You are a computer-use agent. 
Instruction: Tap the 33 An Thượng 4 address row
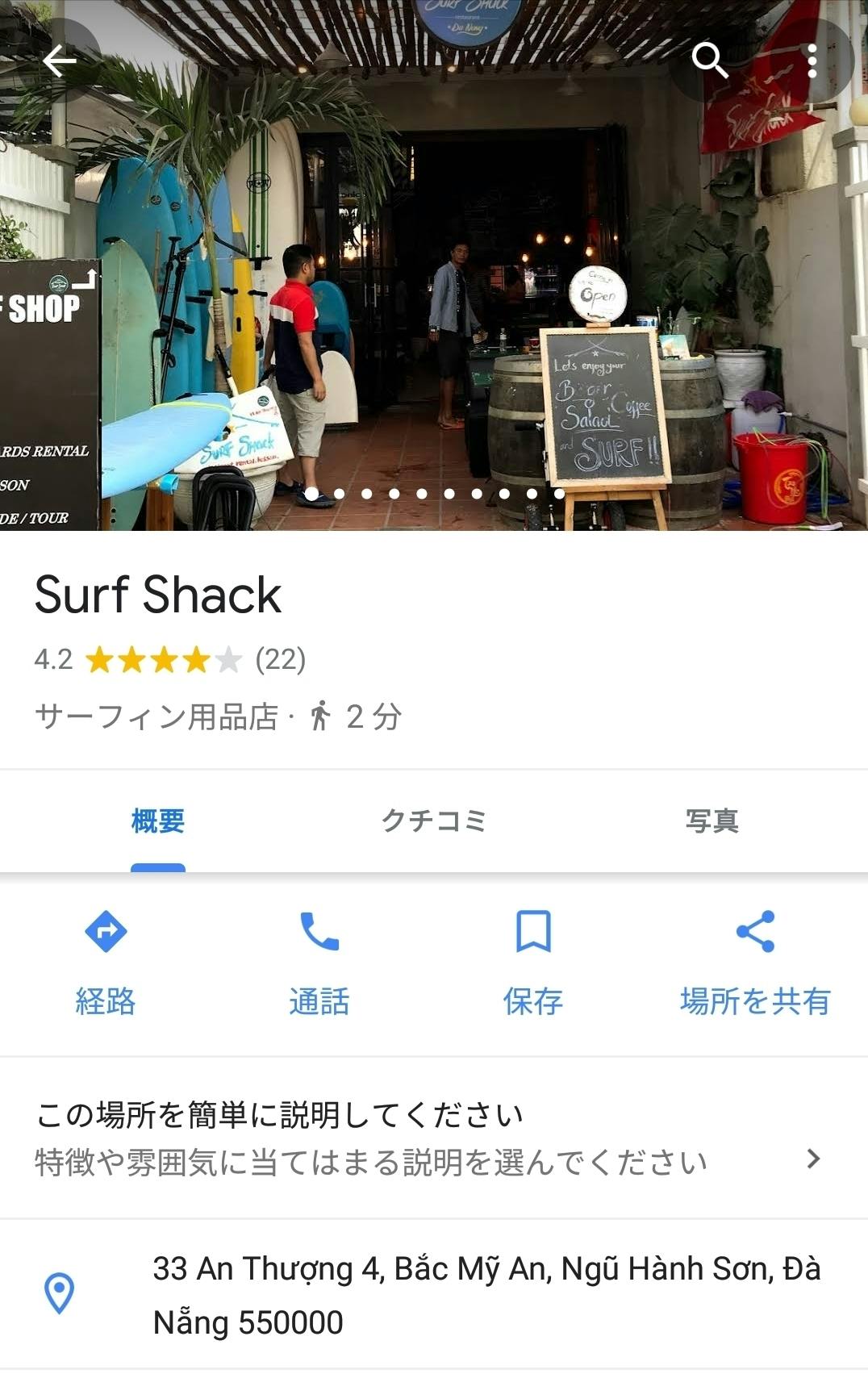pyautogui.click(x=434, y=1295)
